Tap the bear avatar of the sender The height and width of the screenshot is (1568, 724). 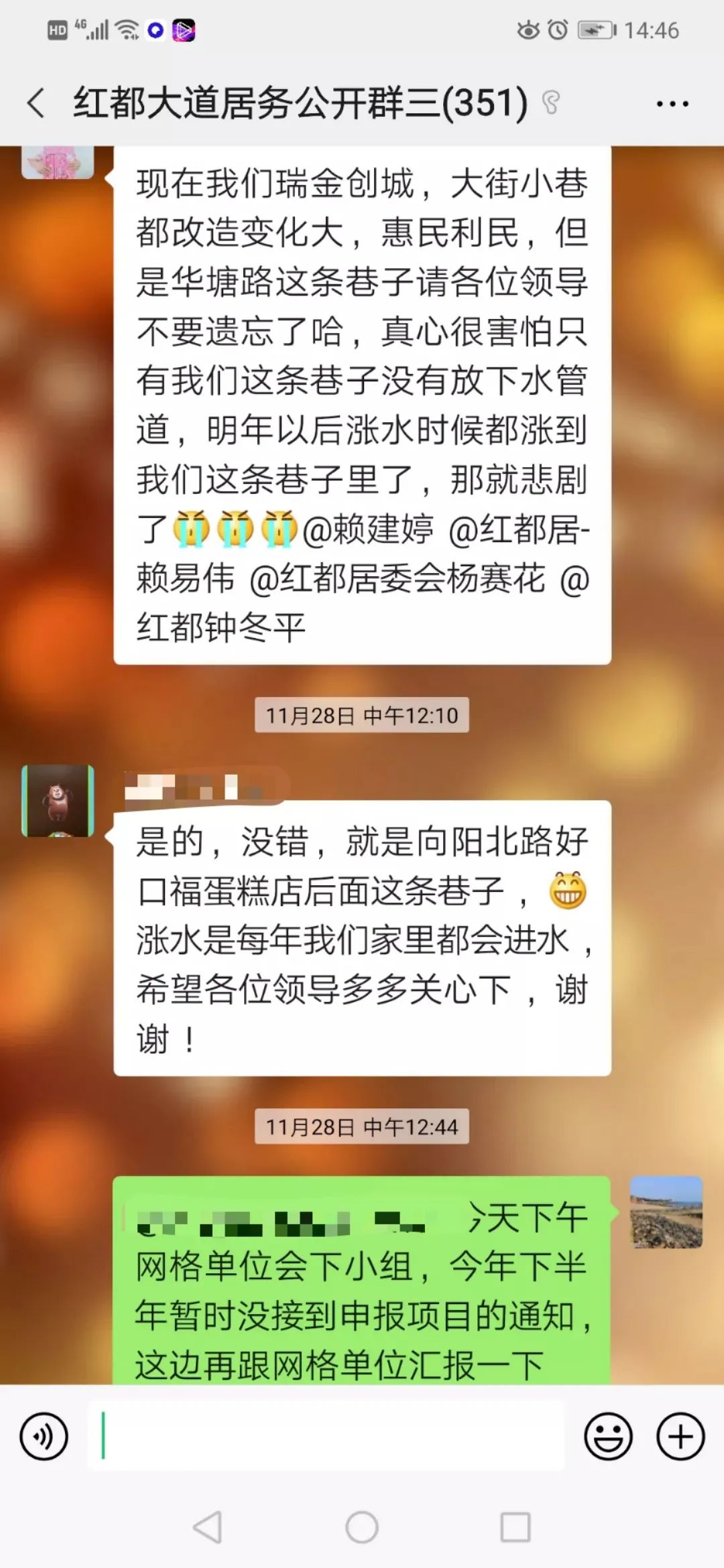pos(58,801)
